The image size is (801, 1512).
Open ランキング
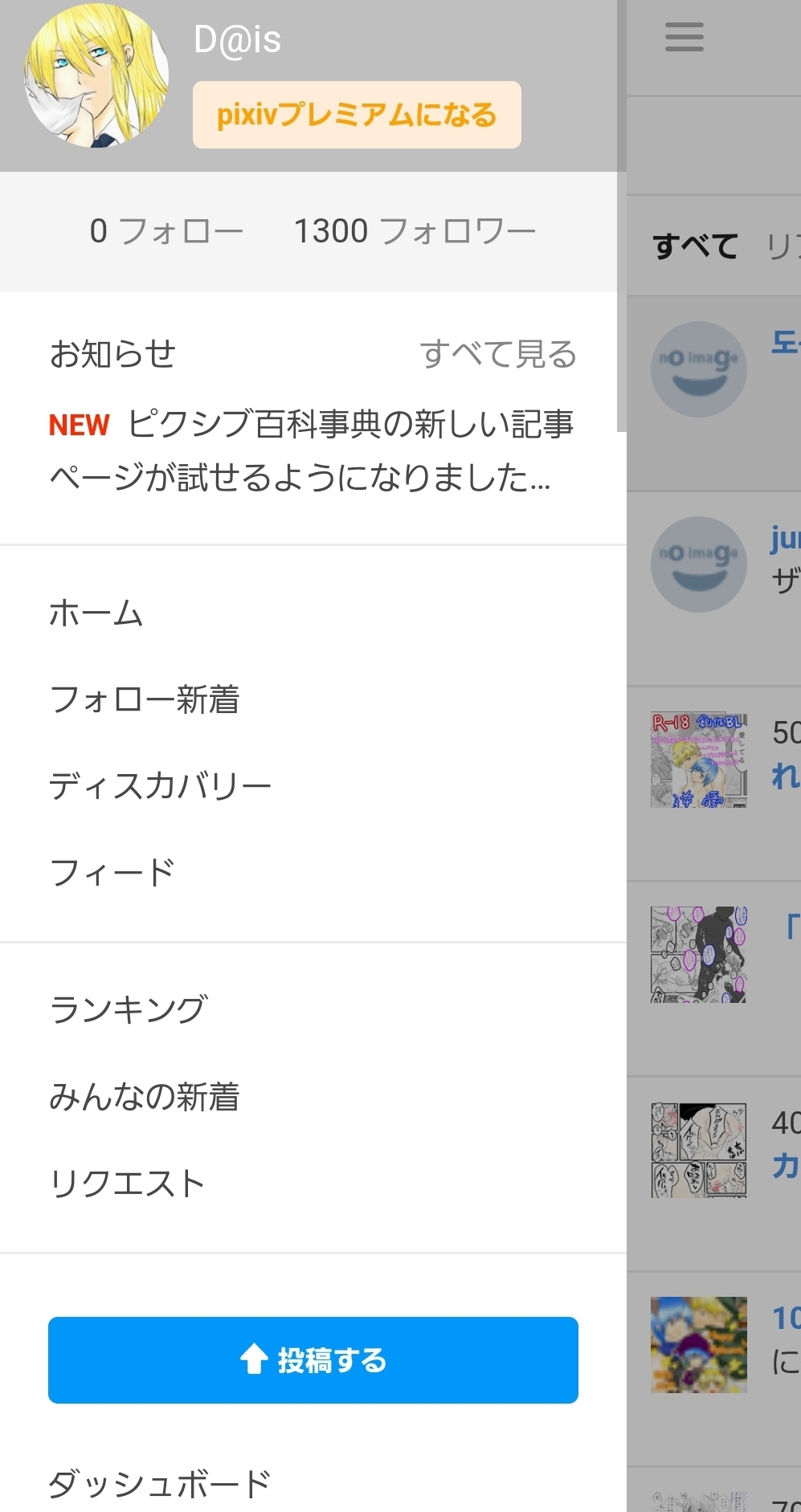coord(129,1009)
